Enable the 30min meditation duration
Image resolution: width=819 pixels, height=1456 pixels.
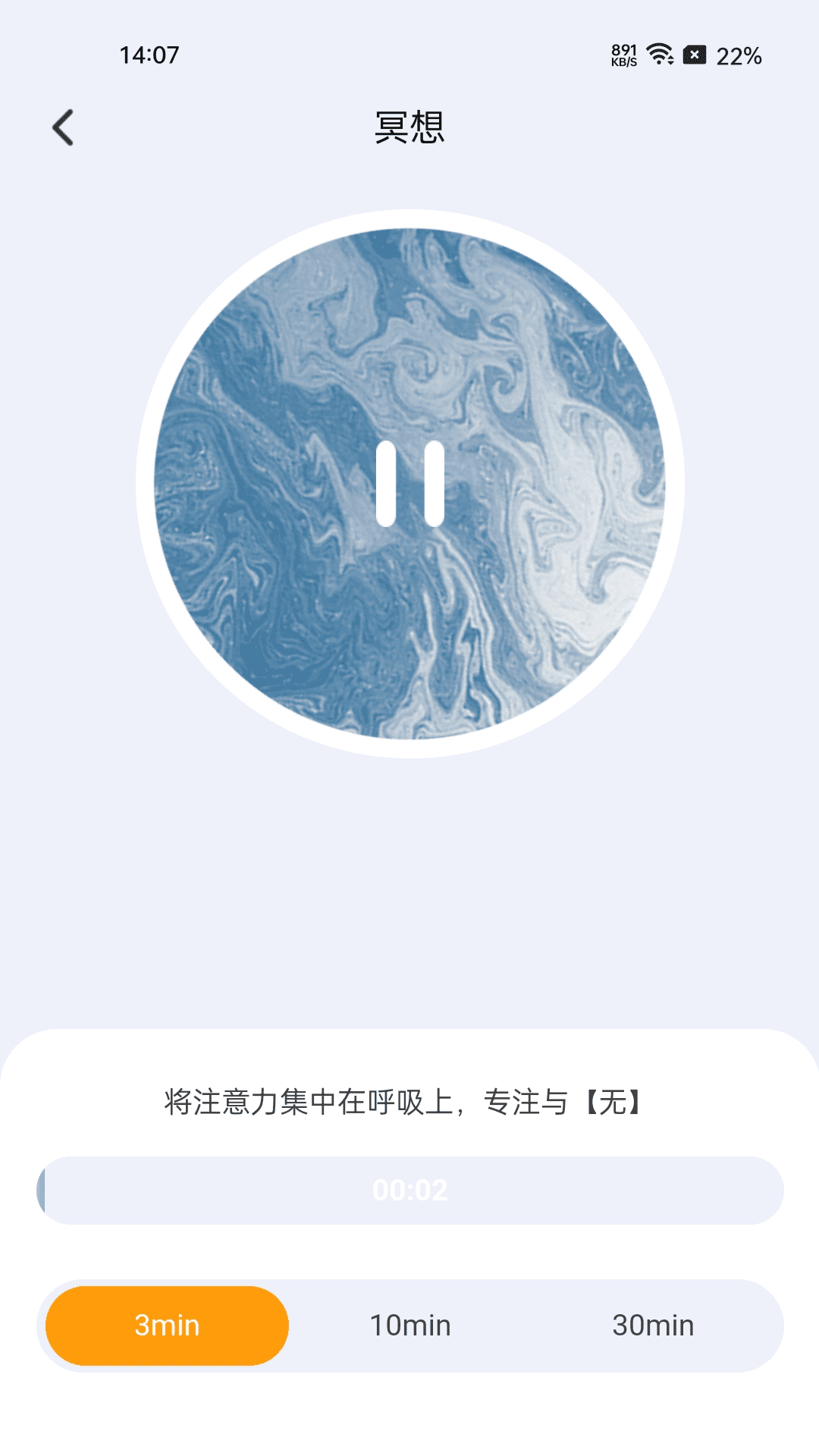[x=653, y=1325]
